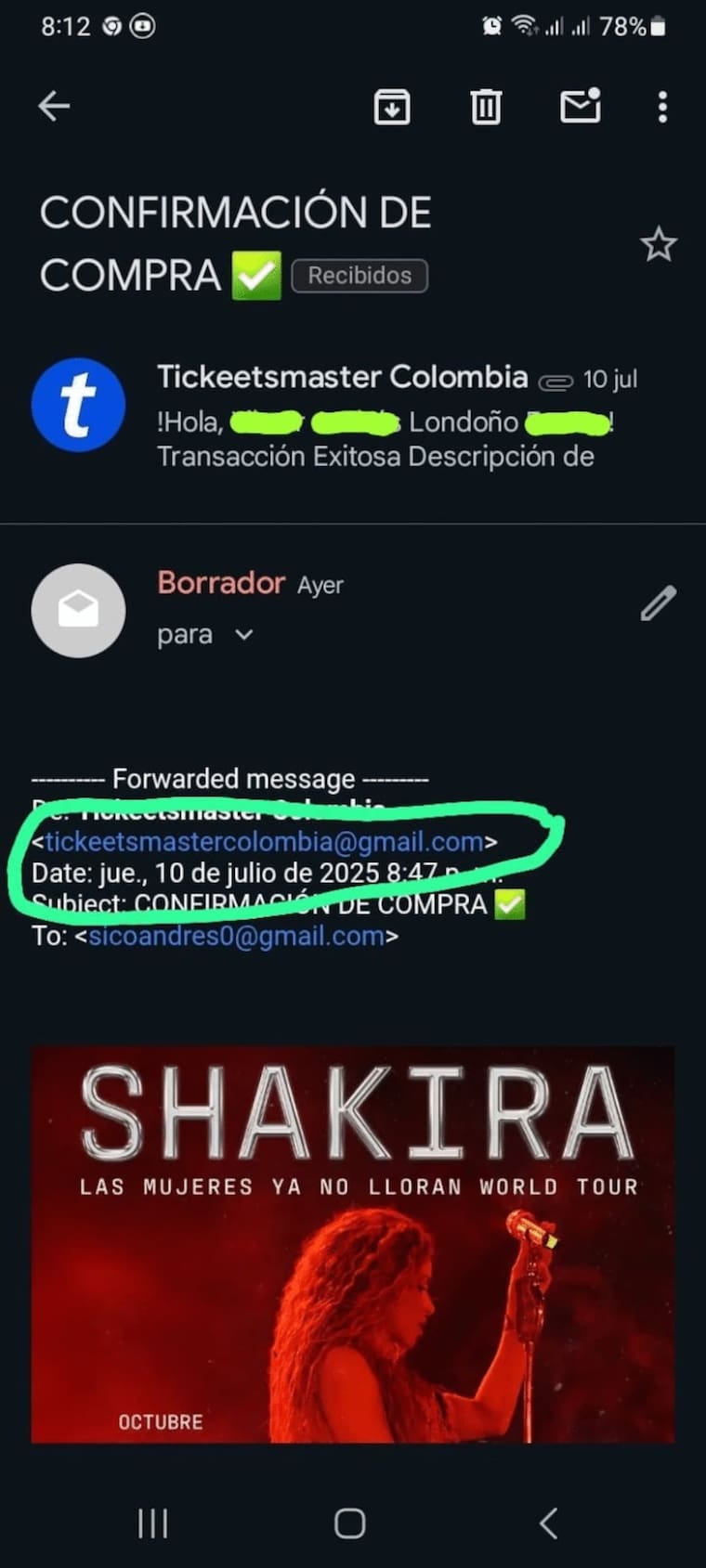
Task: Delete this email with the trash icon
Action: coord(486,107)
